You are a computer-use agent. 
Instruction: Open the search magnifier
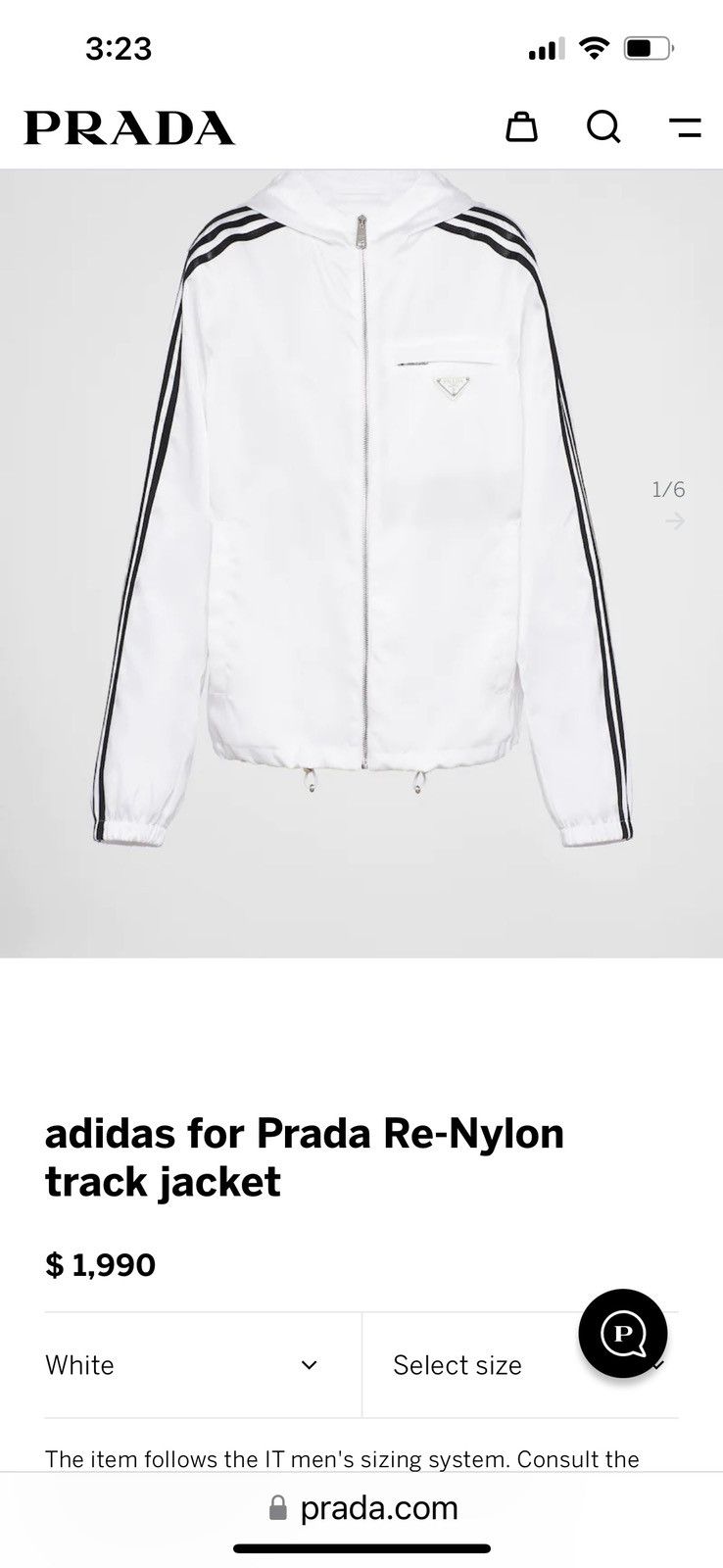pyautogui.click(x=603, y=127)
